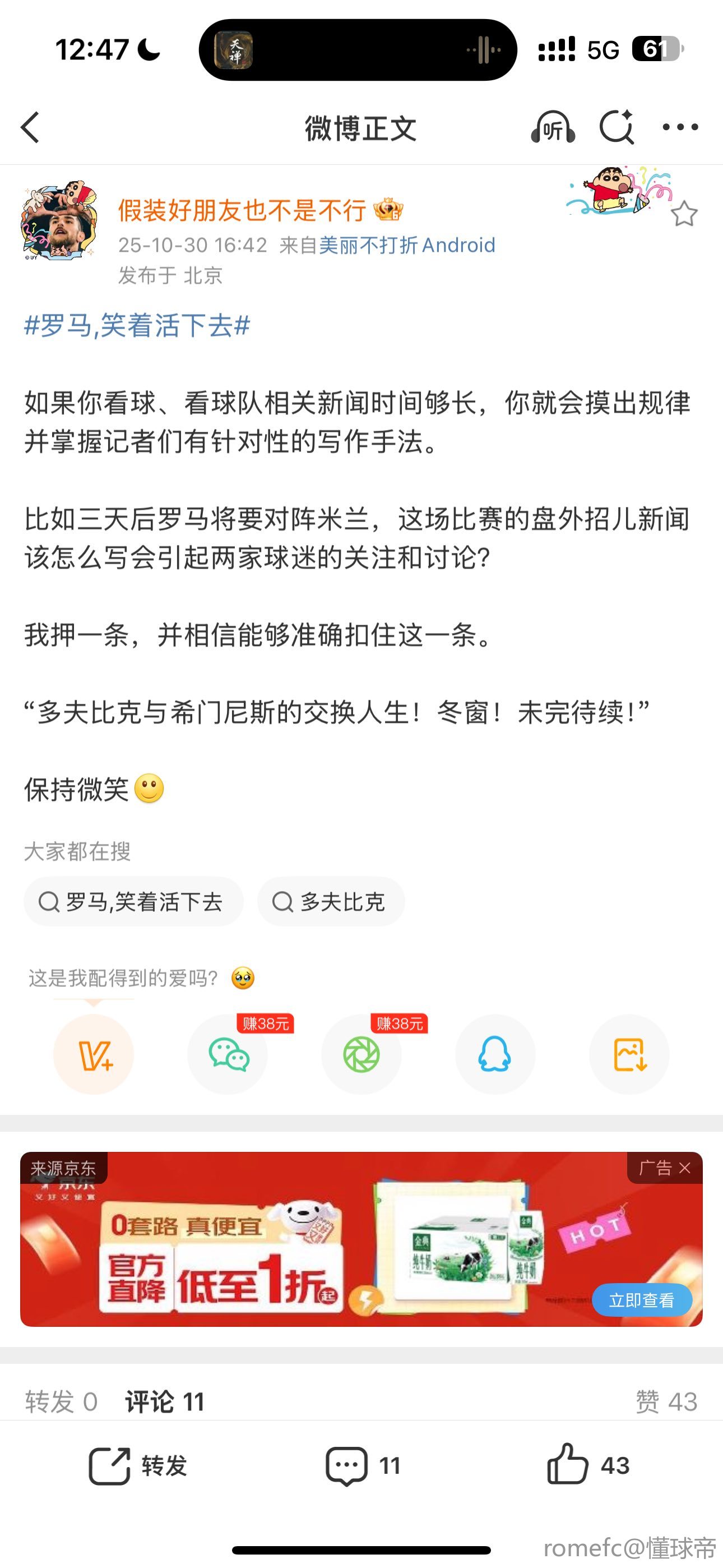Screen dimensions: 723x1568
Task: Open the V+ membership share icon
Action: (94, 1056)
